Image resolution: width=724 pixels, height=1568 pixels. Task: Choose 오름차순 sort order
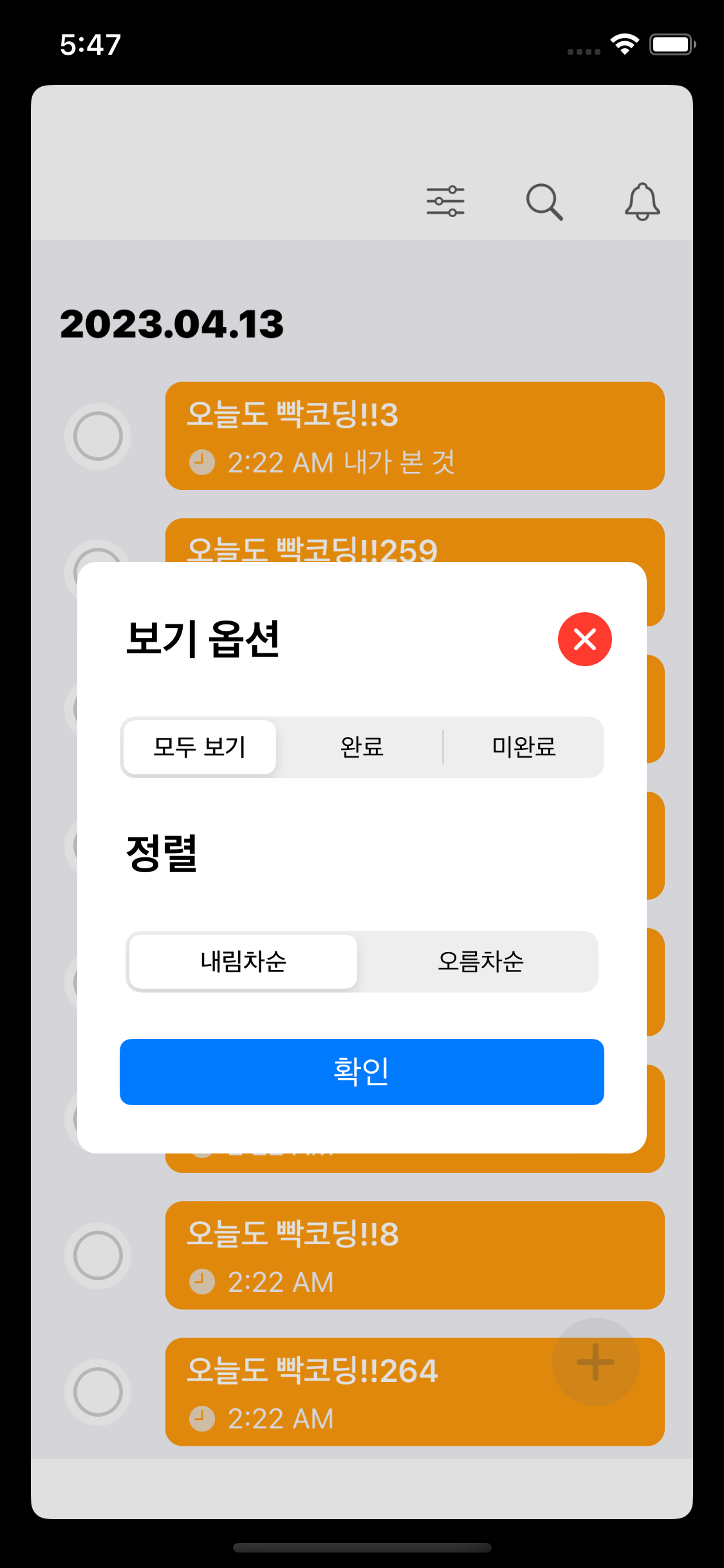pyautogui.click(x=480, y=961)
